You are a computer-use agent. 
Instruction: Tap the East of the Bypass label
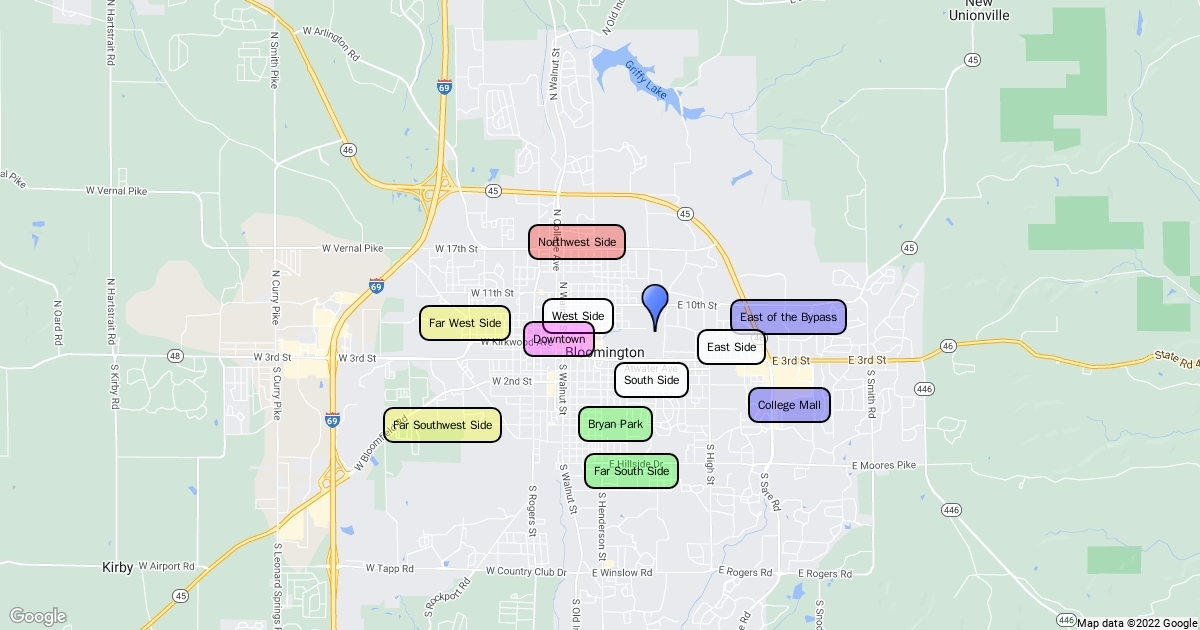788,317
